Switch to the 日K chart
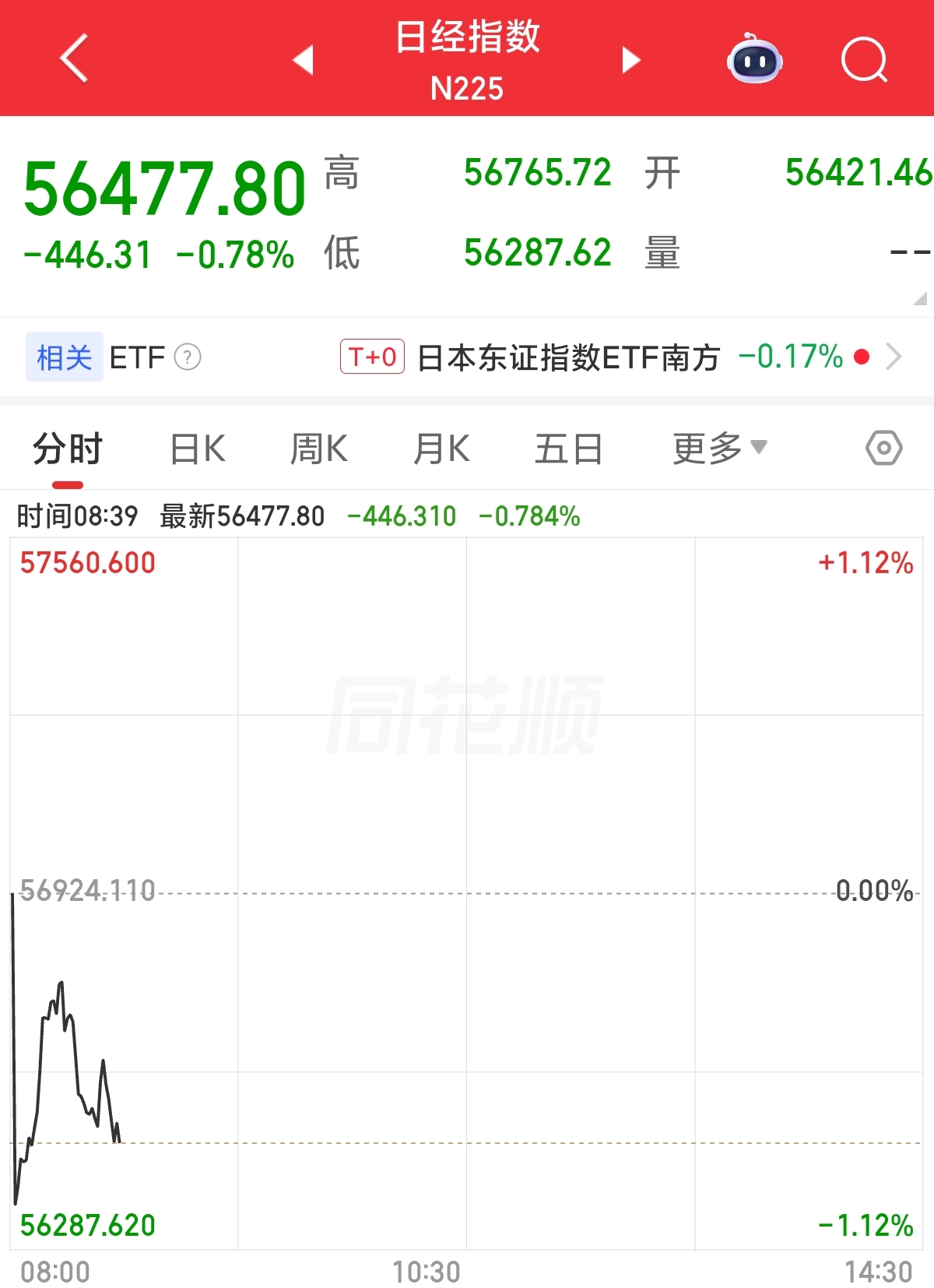This screenshot has width=934, height=1288. click(198, 449)
